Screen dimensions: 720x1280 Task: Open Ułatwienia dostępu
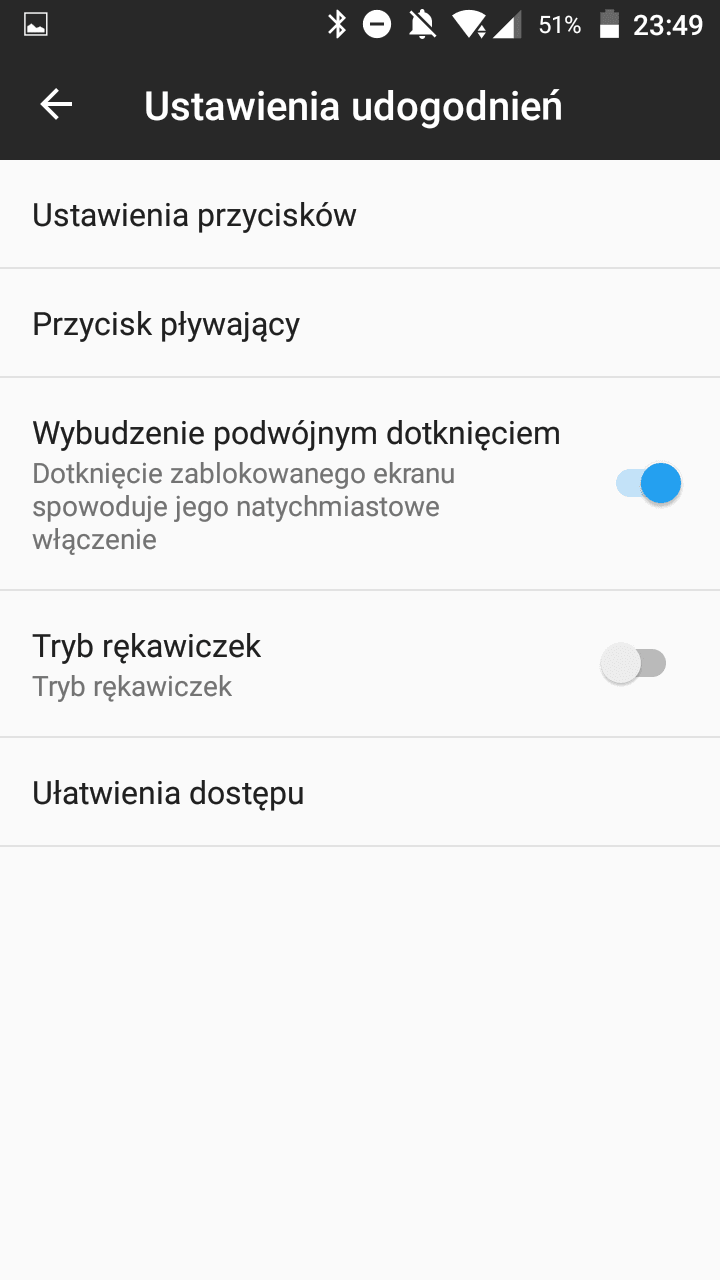pos(360,792)
